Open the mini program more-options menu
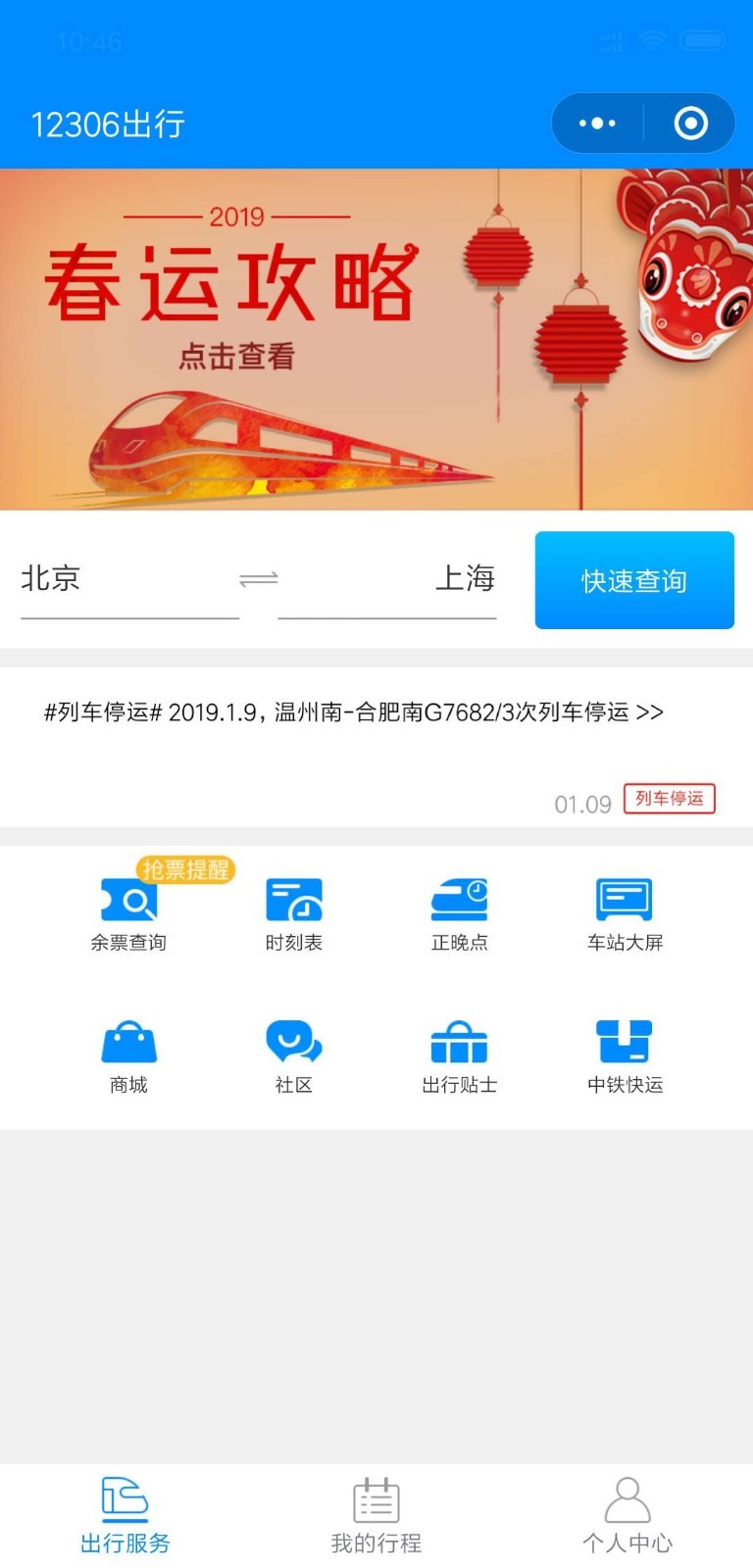Image resolution: width=753 pixels, height=1568 pixels. coord(597,123)
